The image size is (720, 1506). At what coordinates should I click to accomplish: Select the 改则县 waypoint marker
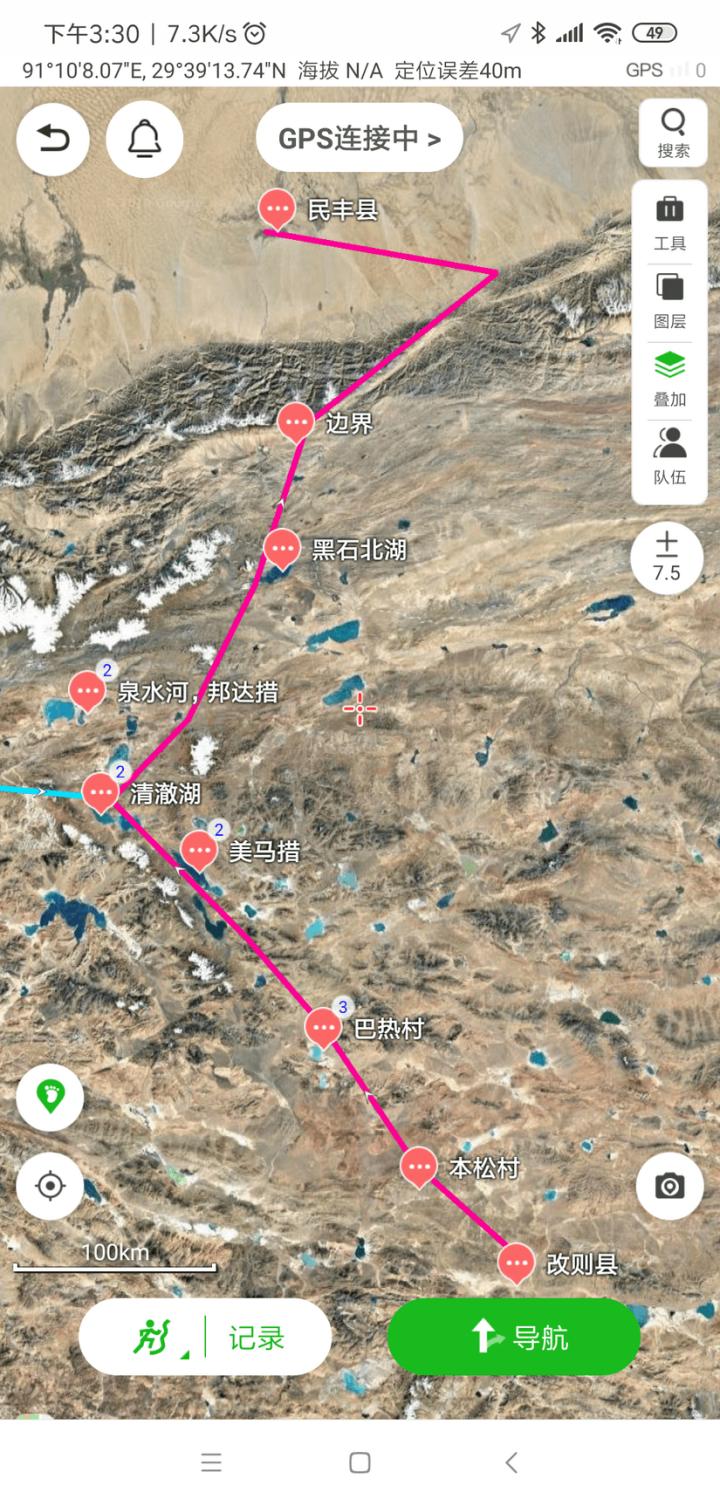tap(516, 1262)
